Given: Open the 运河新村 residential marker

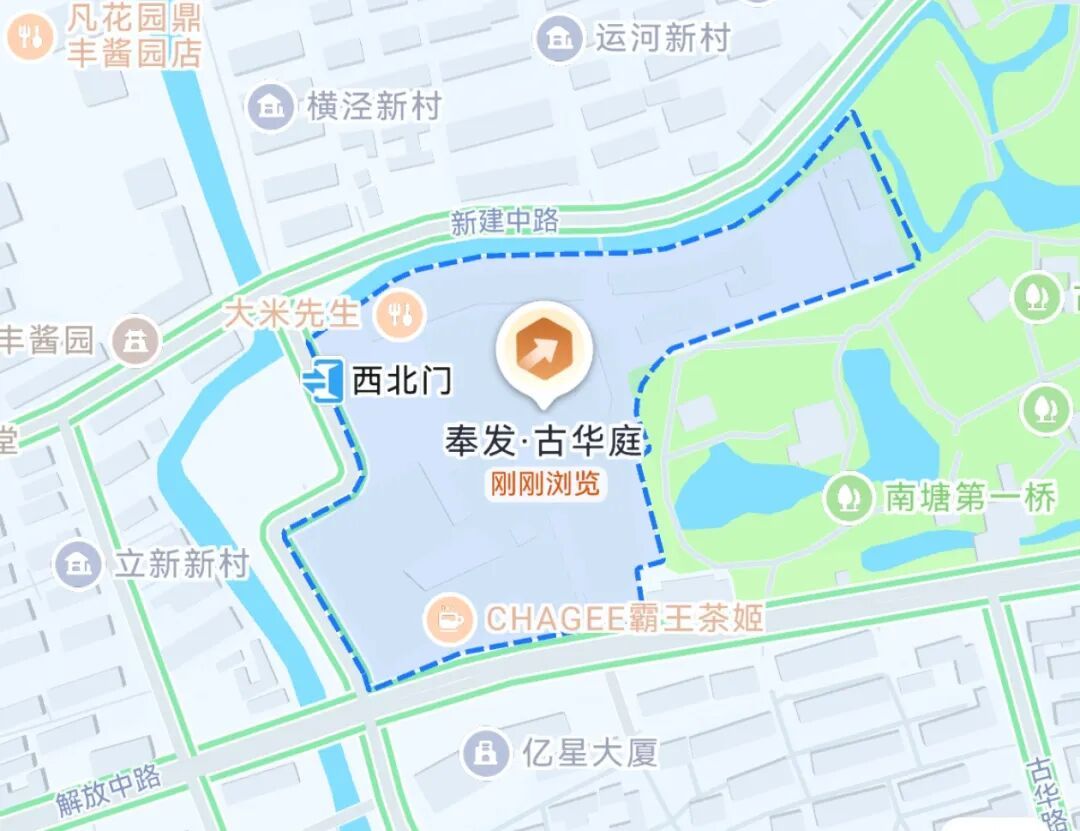Looking at the screenshot, I should click(560, 39).
